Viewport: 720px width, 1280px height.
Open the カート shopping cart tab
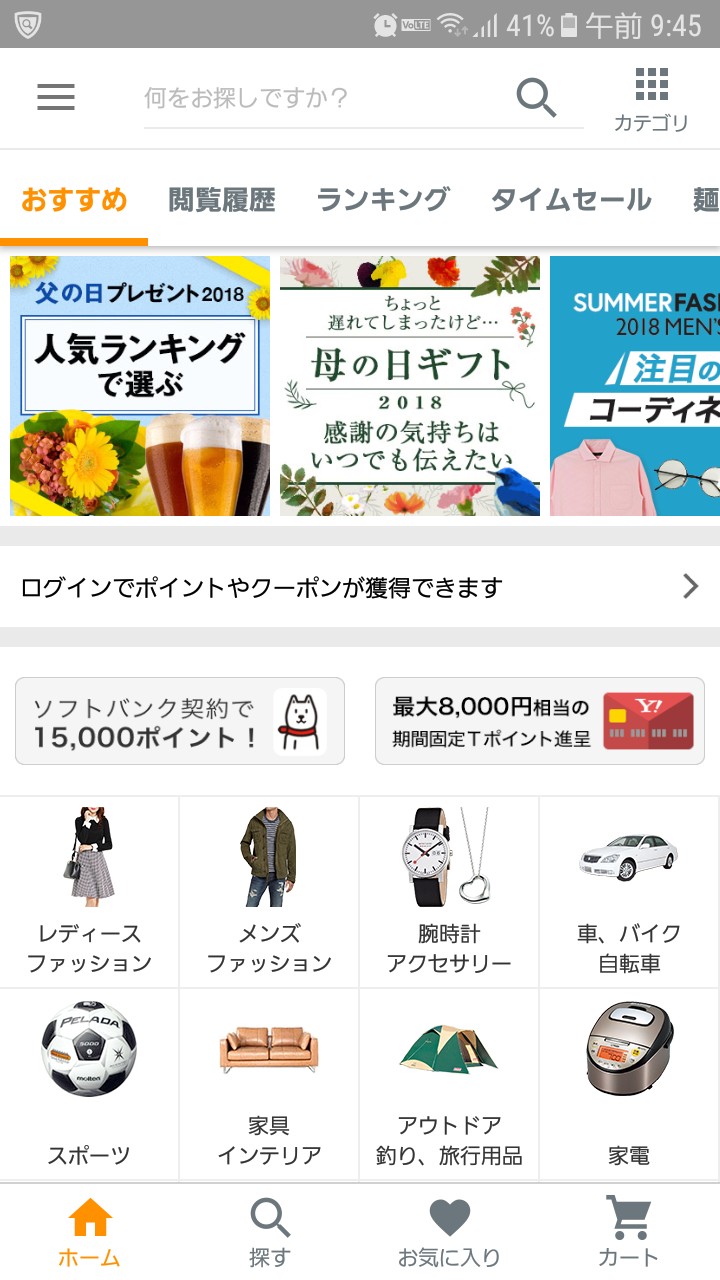[x=629, y=1233]
